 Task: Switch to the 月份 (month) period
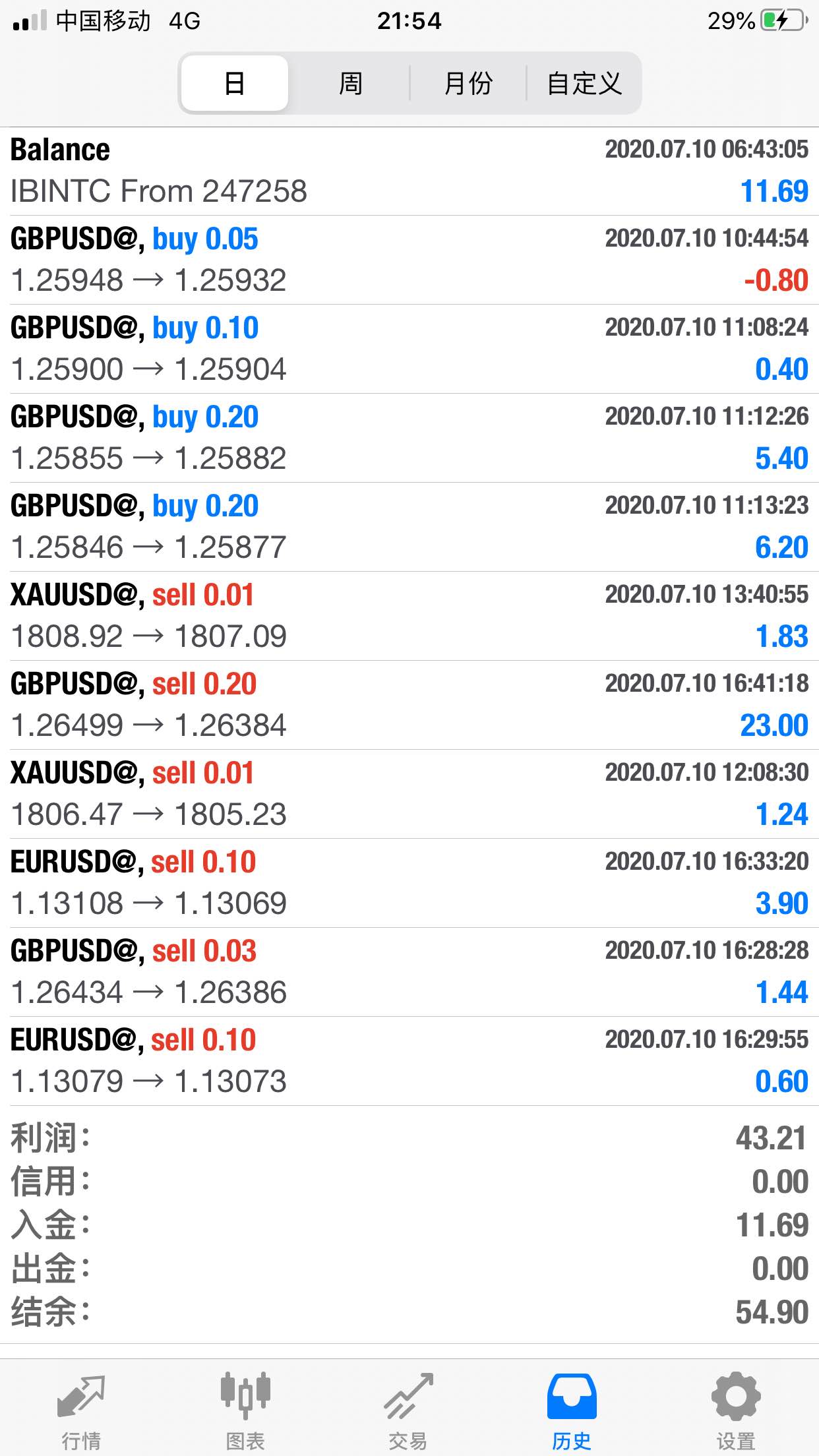pos(468,83)
